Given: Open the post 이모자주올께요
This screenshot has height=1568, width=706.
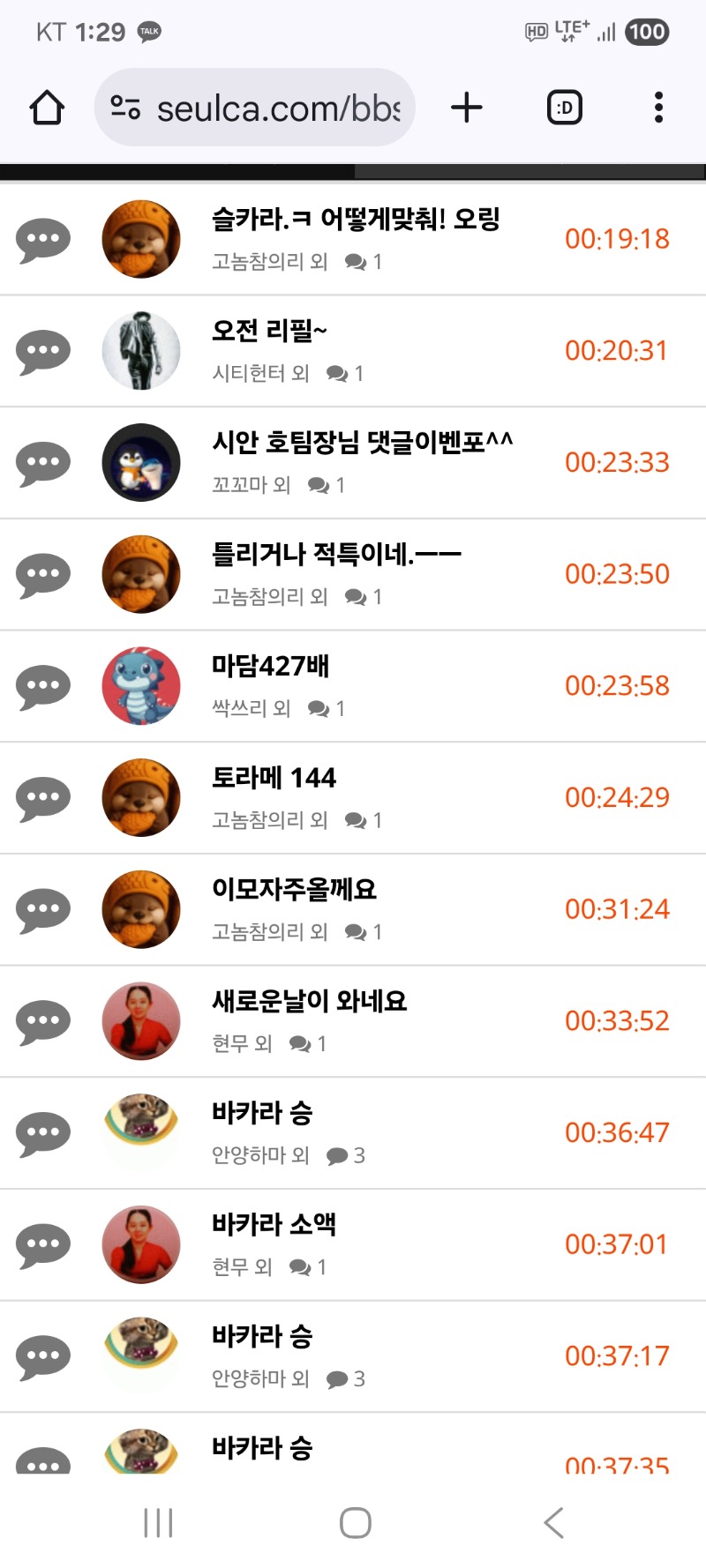Looking at the screenshot, I should pos(294,889).
